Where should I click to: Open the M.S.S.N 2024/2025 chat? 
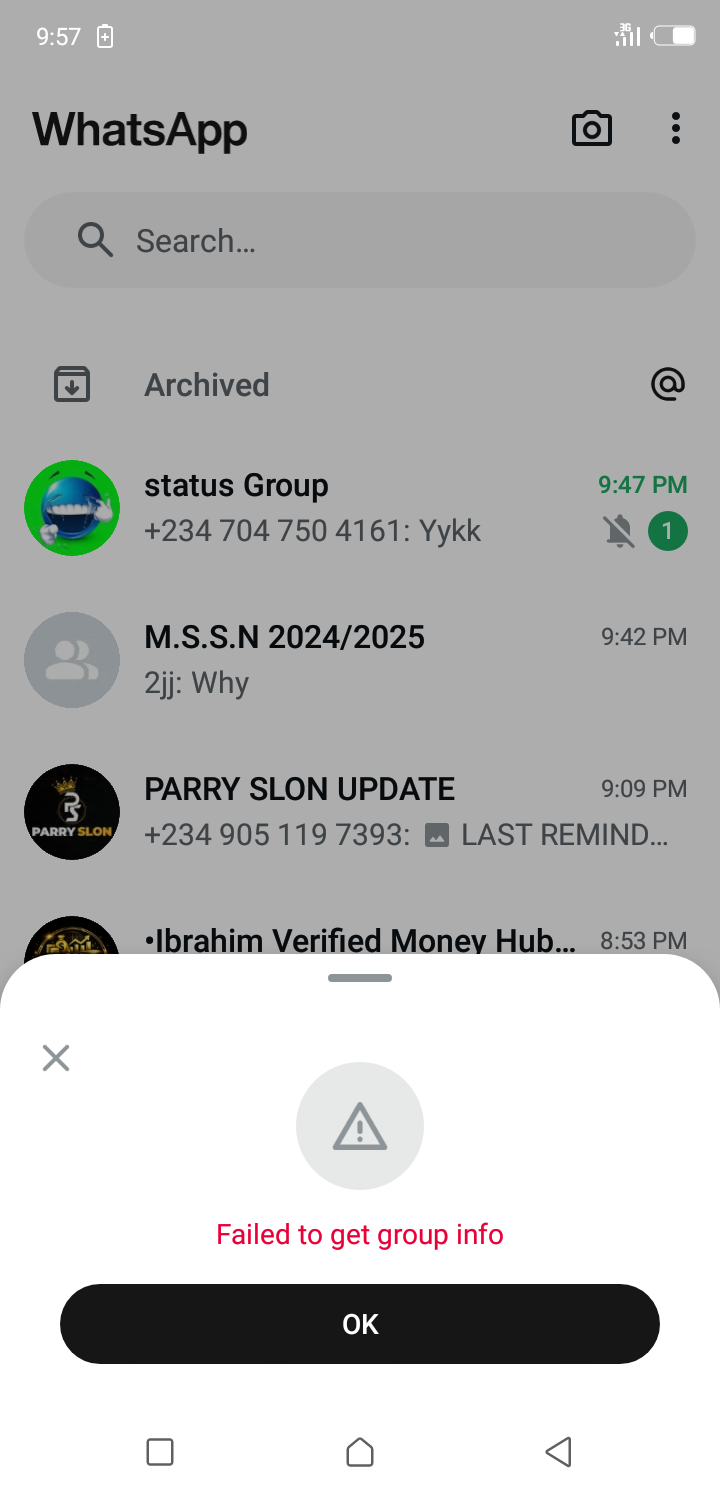tap(360, 660)
